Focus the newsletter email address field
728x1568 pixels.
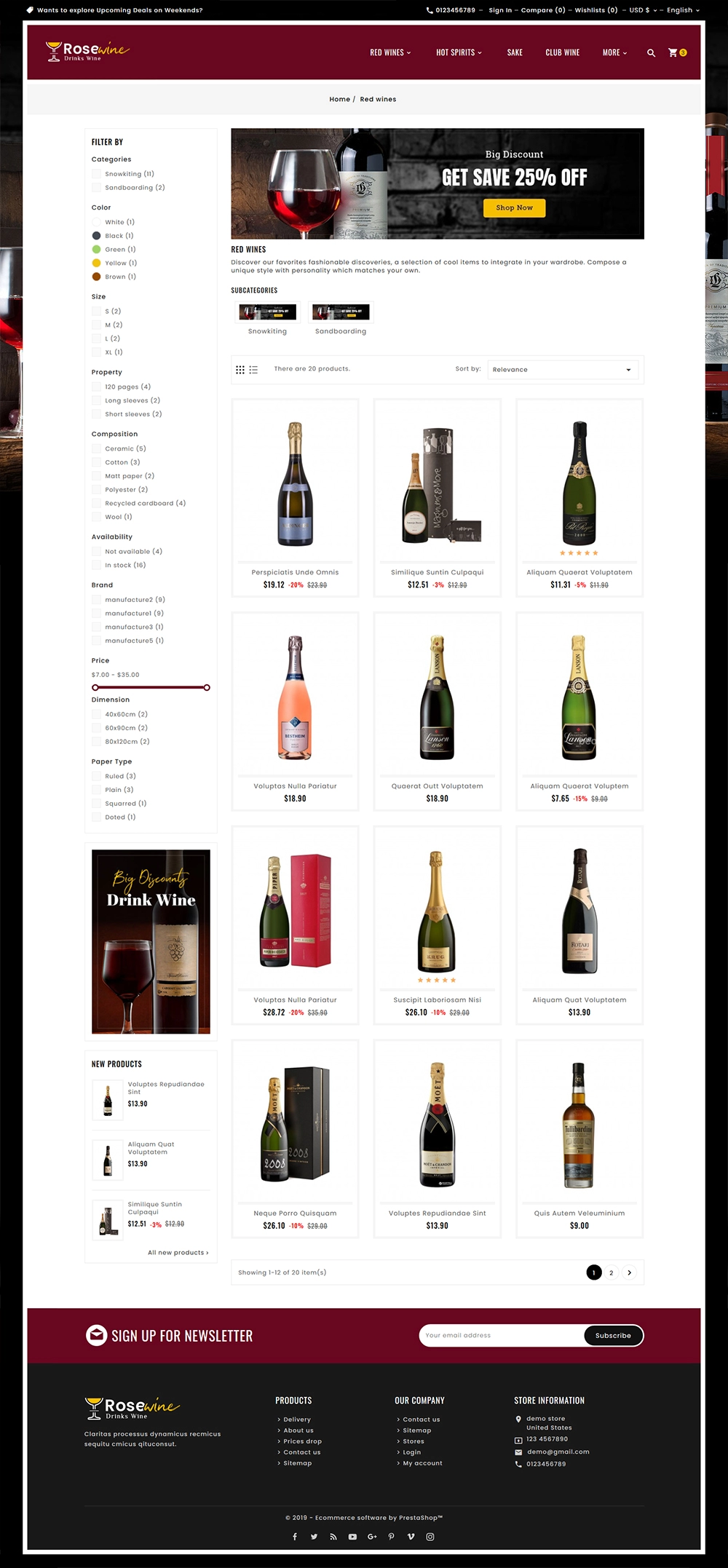pyautogui.click(x=502, y=1335)
